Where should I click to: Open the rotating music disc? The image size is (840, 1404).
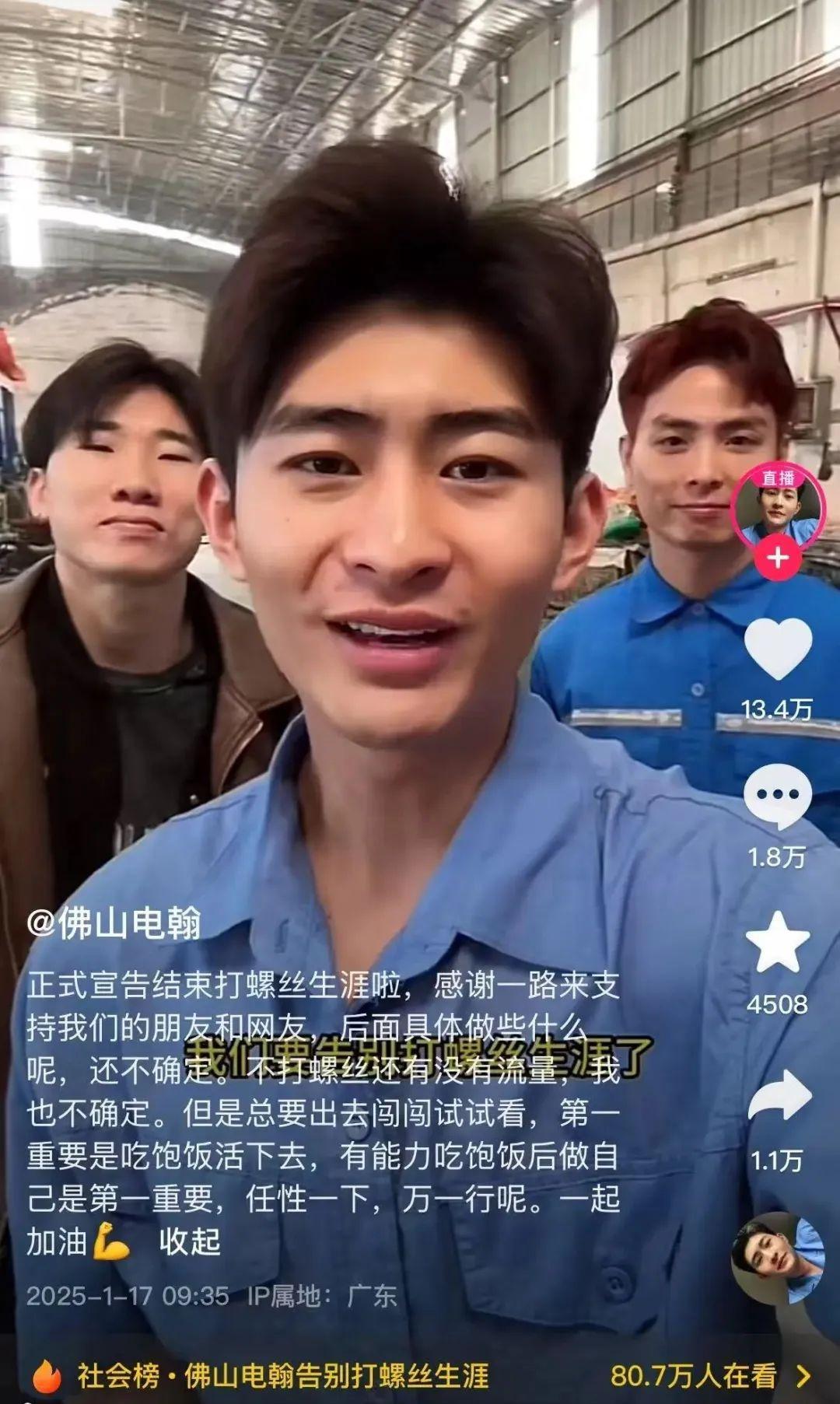[778, 1259]
